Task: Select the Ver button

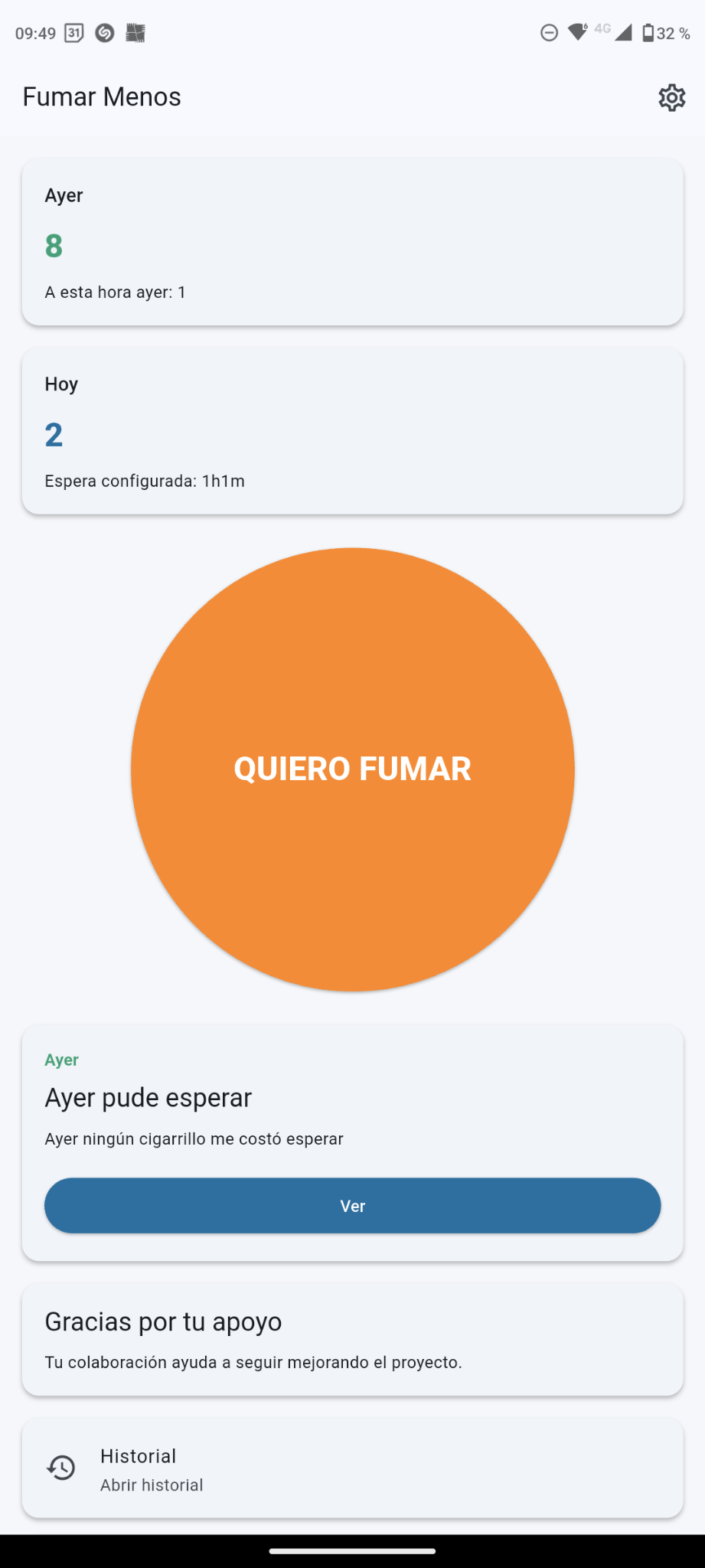Action: point(352,1205)
